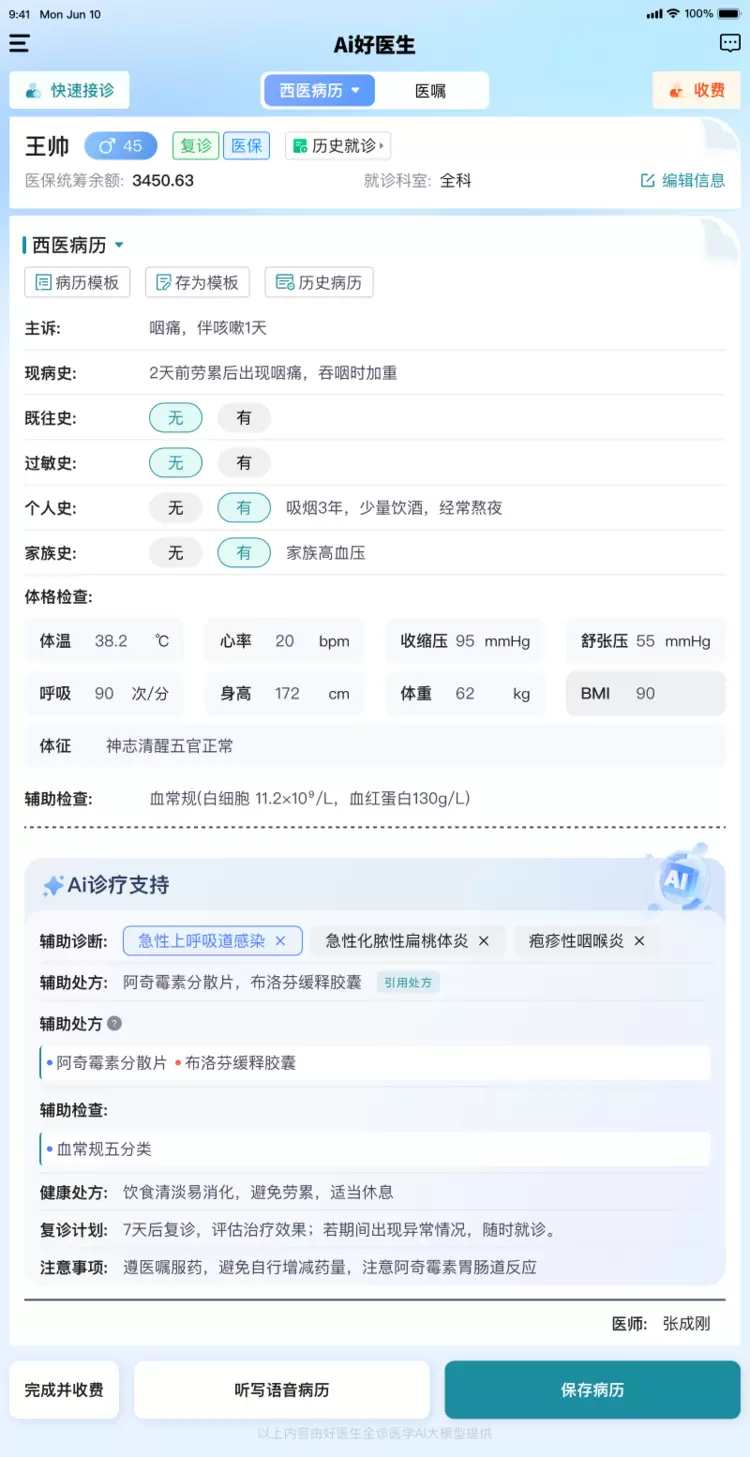
Task: View 历史就诊 records for 王帅
Action: (337, 146)
